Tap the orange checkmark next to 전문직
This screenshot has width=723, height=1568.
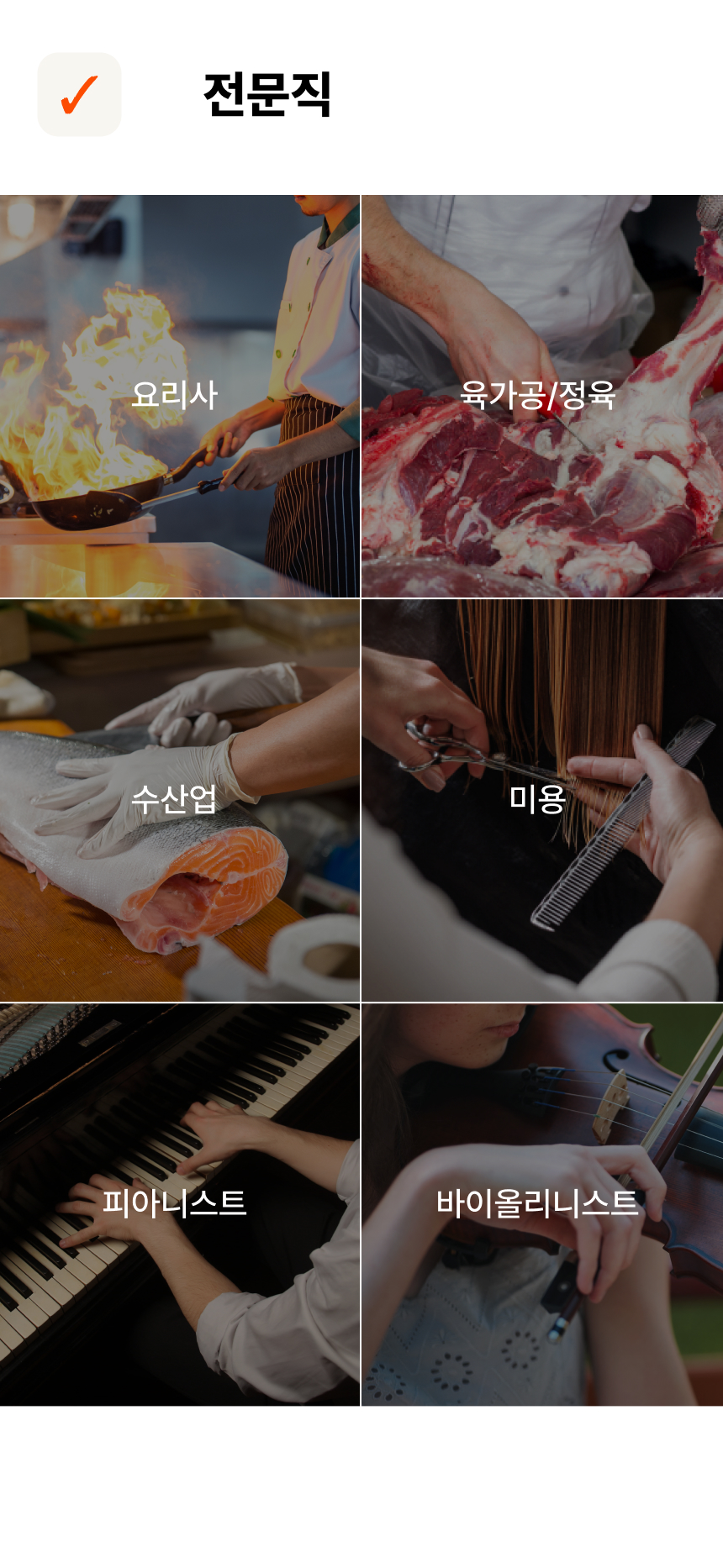[x=79, y=94]
